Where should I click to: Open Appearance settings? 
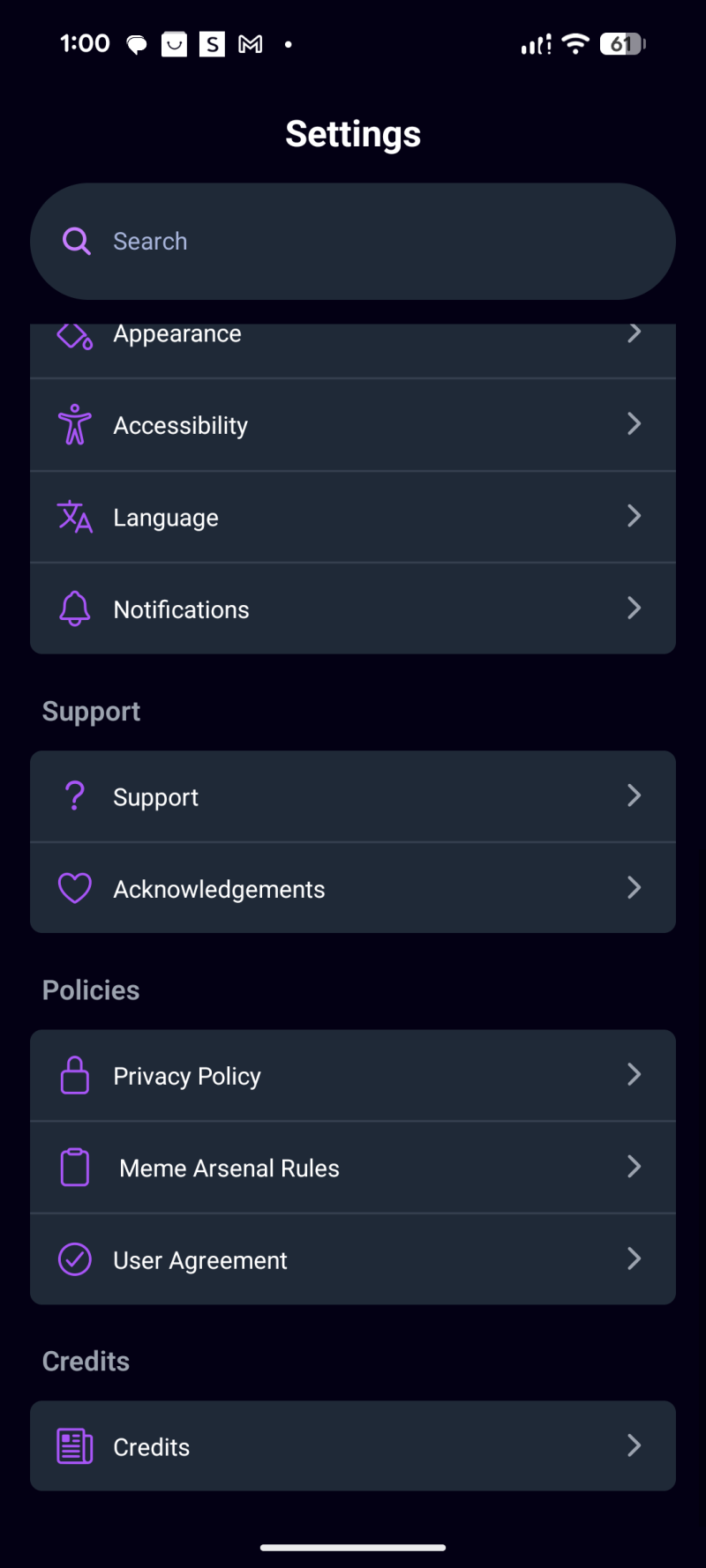tap(353, 346)
